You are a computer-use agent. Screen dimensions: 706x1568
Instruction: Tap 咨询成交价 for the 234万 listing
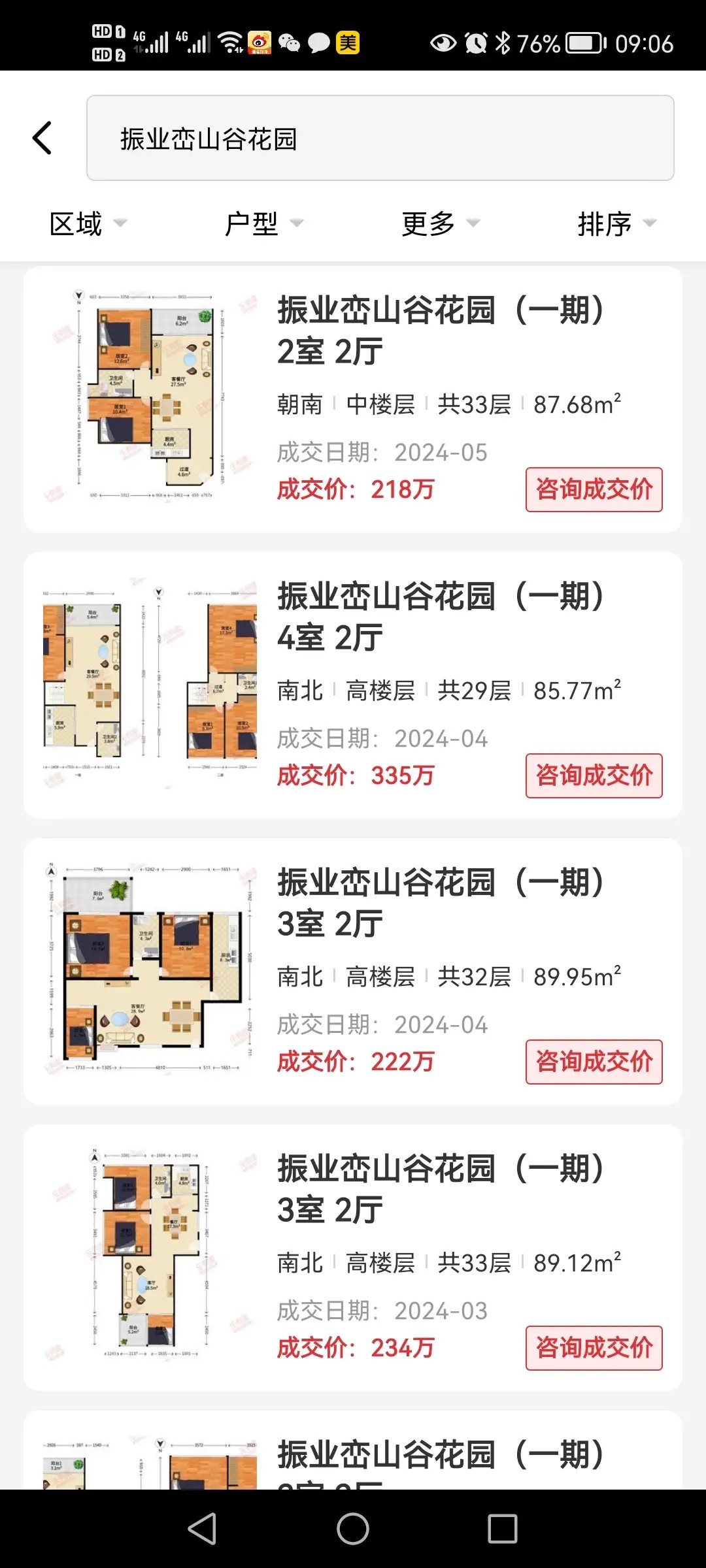594,1348
